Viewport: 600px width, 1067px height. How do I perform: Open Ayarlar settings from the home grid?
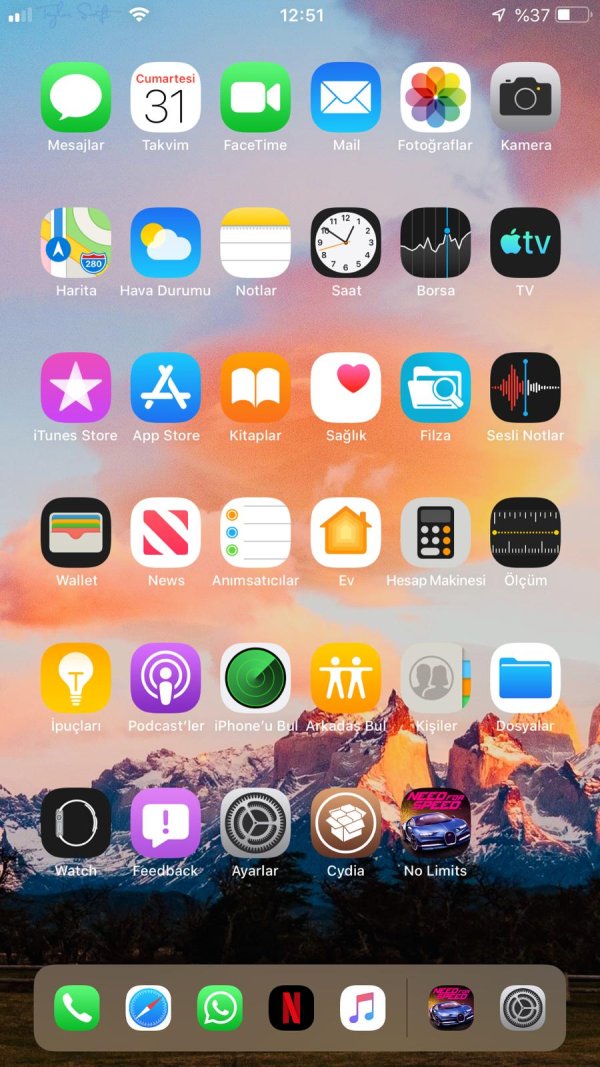pos(256,823)
